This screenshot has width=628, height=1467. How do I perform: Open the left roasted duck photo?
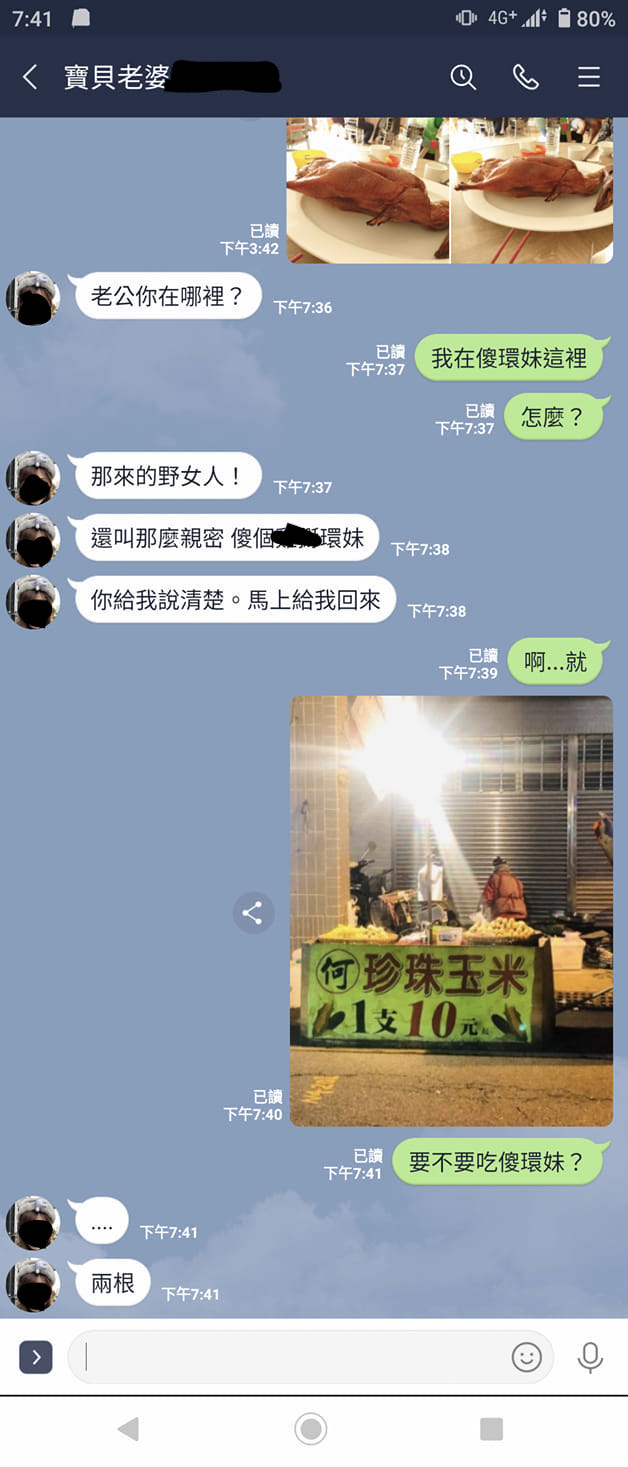coord(367,190)
